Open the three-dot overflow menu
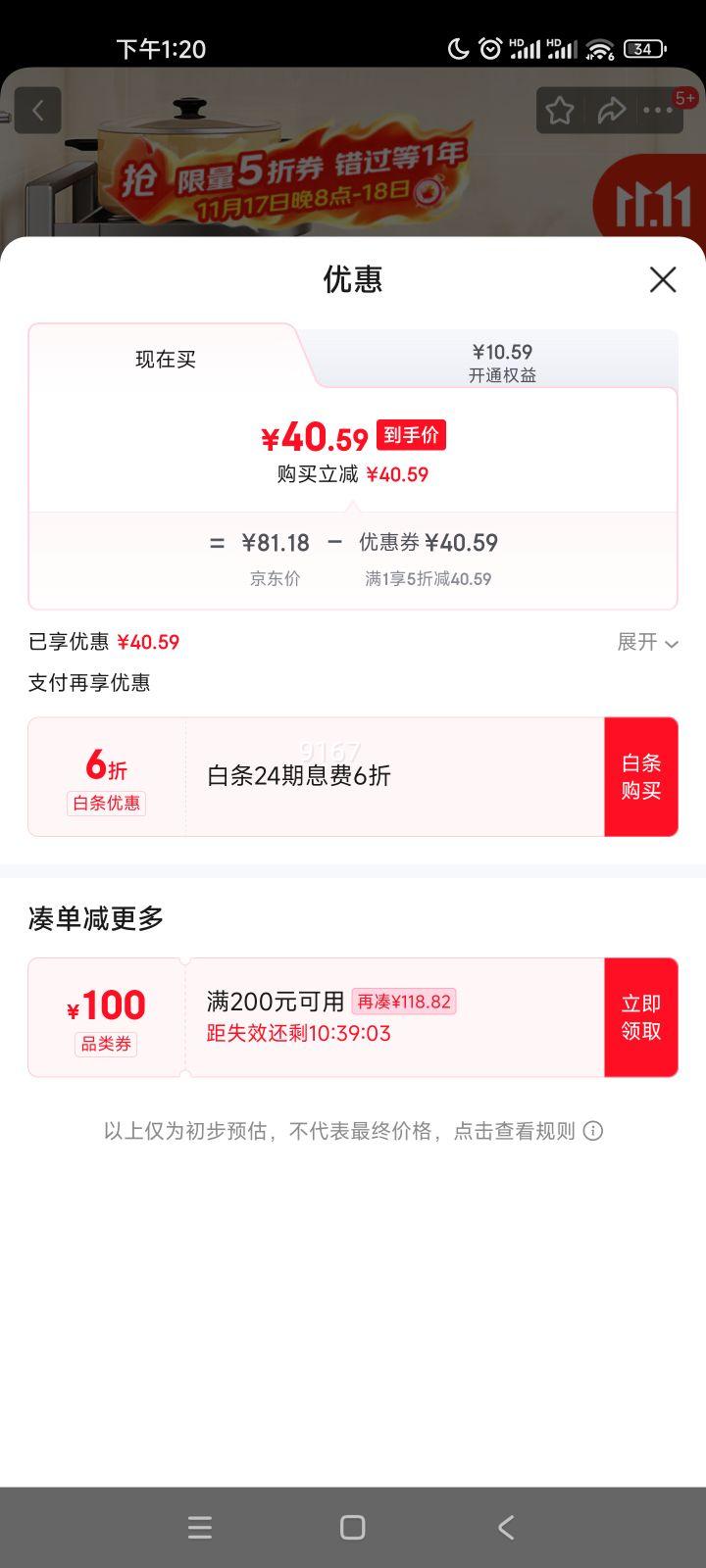Image resolution: width=706 pixels, height=1568 pixels. 658,111
